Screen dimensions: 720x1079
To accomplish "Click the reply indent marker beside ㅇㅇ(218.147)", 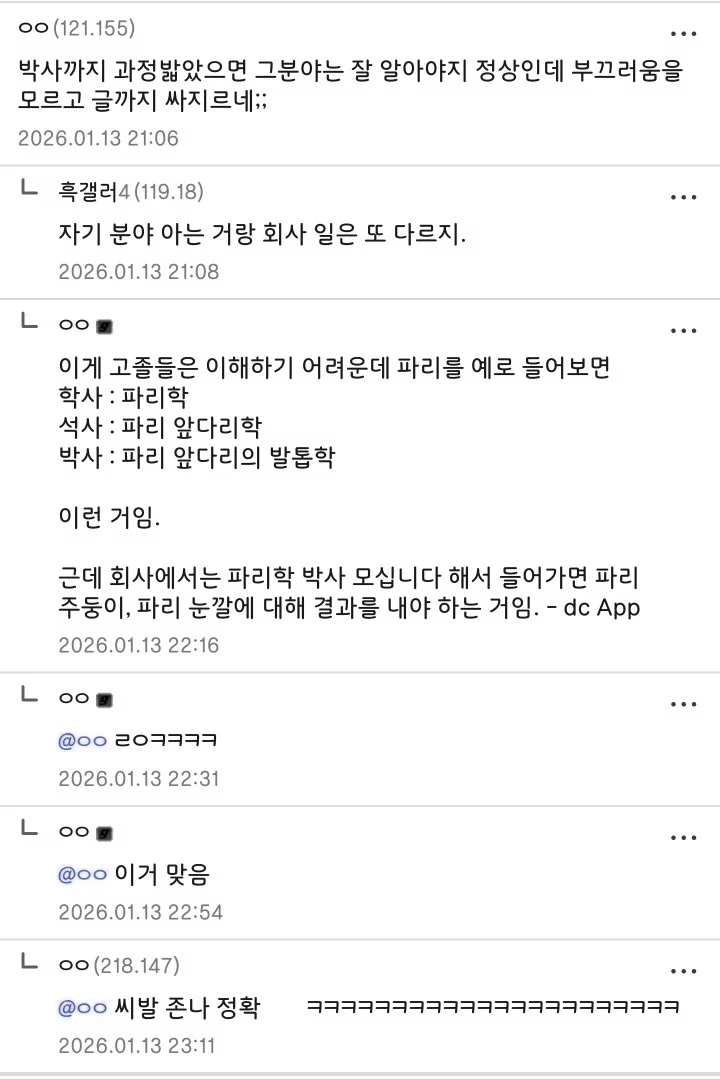I will pos(30,960).
